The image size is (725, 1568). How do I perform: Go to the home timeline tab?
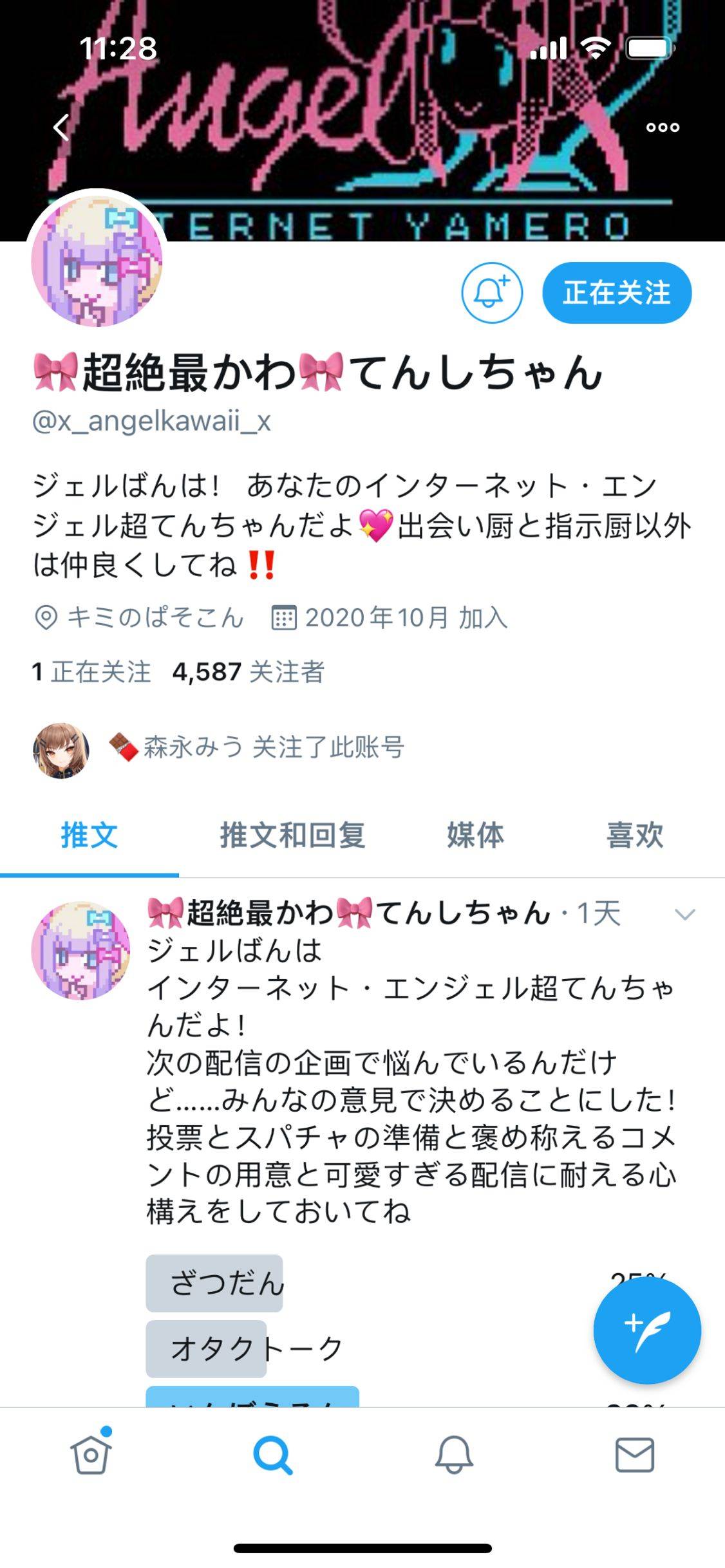[91, 1455]
